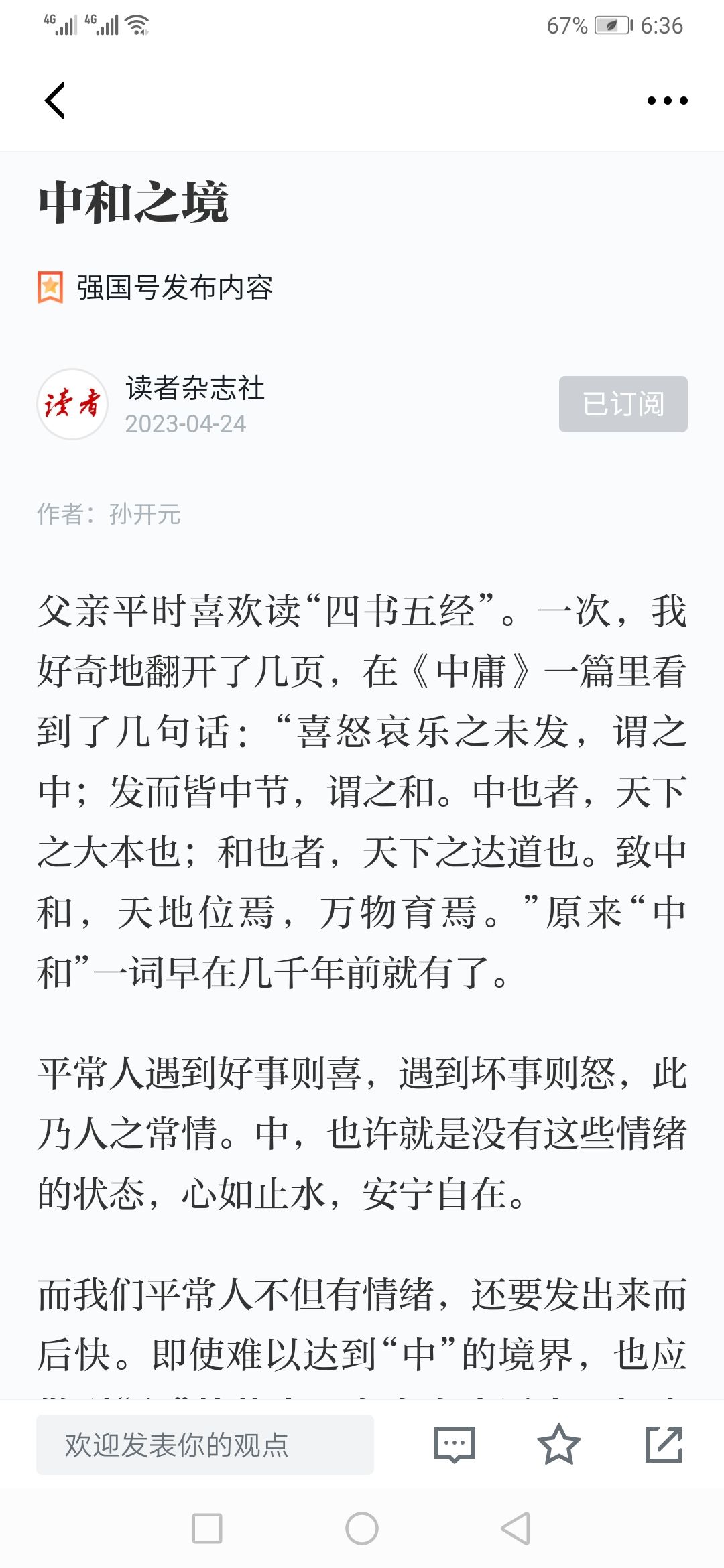Open 读者杂志社 publisher profile avatar
This screenshot has width=724, height=1568.
tap(72, 404)
